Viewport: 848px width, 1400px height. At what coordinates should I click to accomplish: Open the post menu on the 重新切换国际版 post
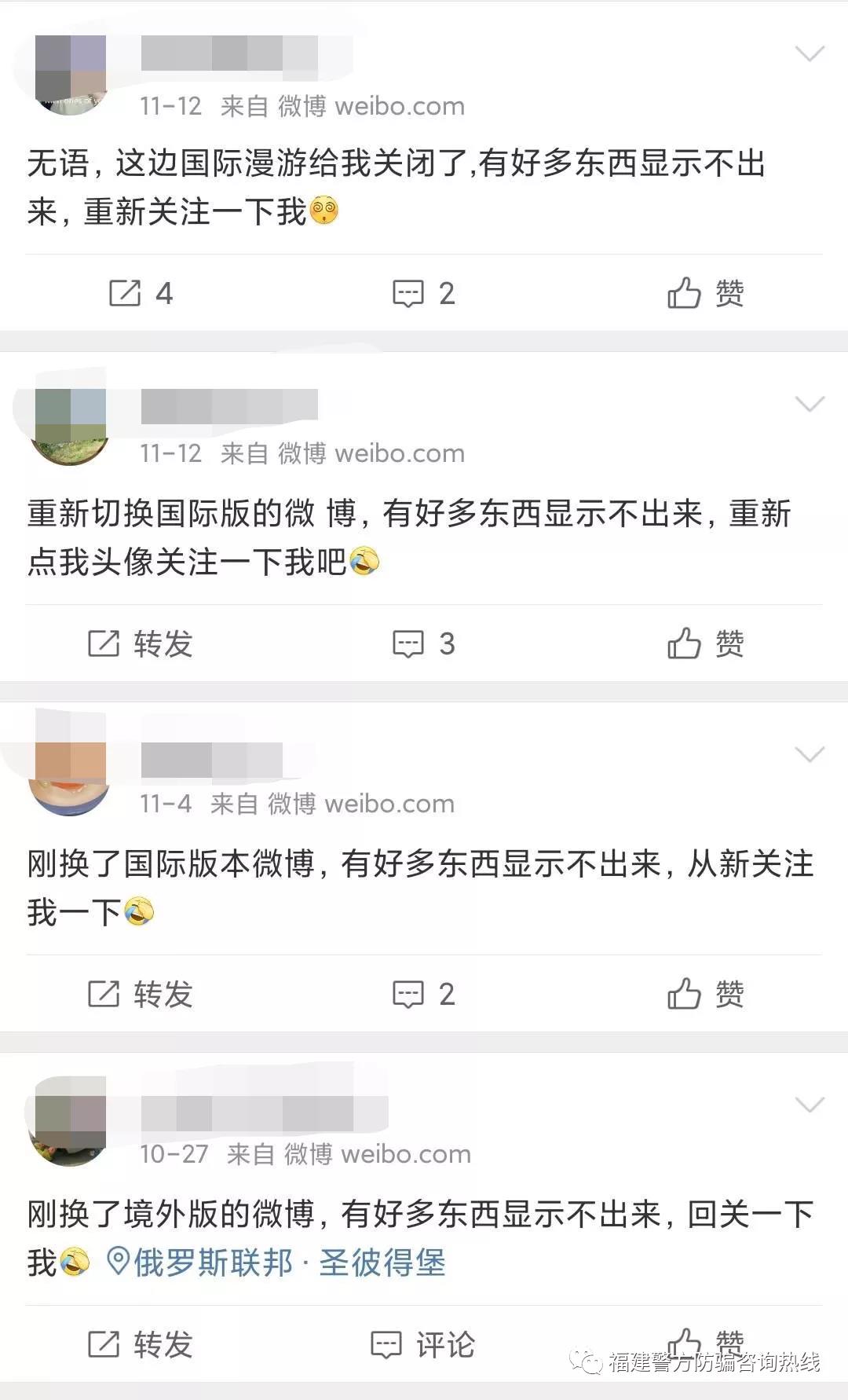[810, 404]
